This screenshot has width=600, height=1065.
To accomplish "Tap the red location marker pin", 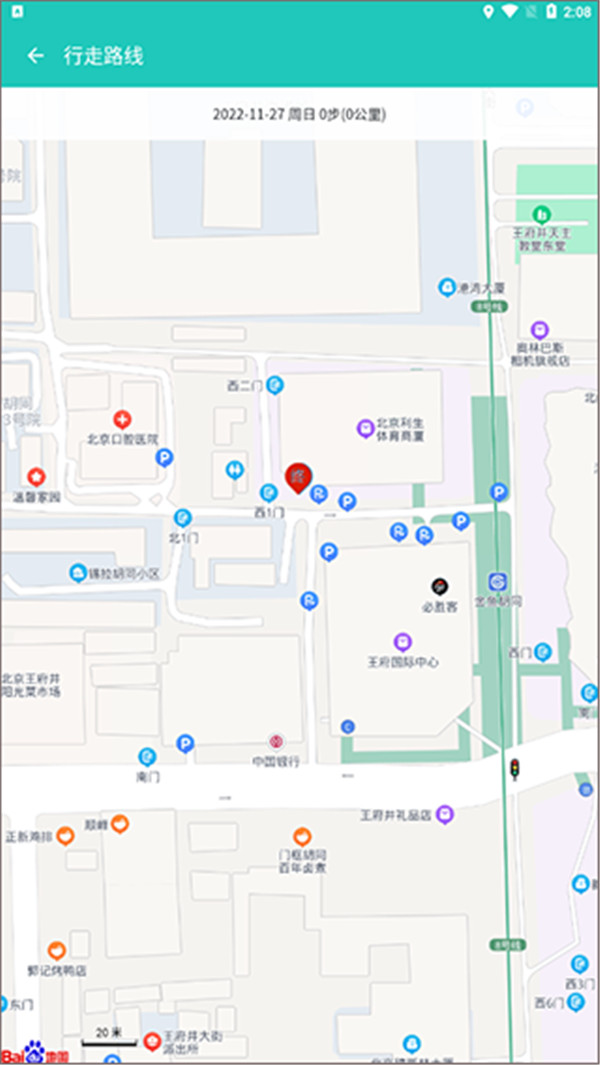I will (x=297, y=477).
